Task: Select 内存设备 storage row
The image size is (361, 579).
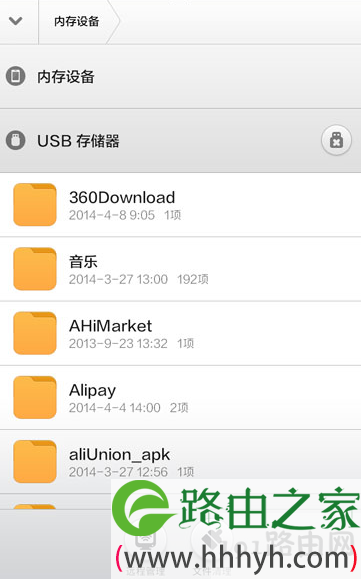Action: pos(180,76)
